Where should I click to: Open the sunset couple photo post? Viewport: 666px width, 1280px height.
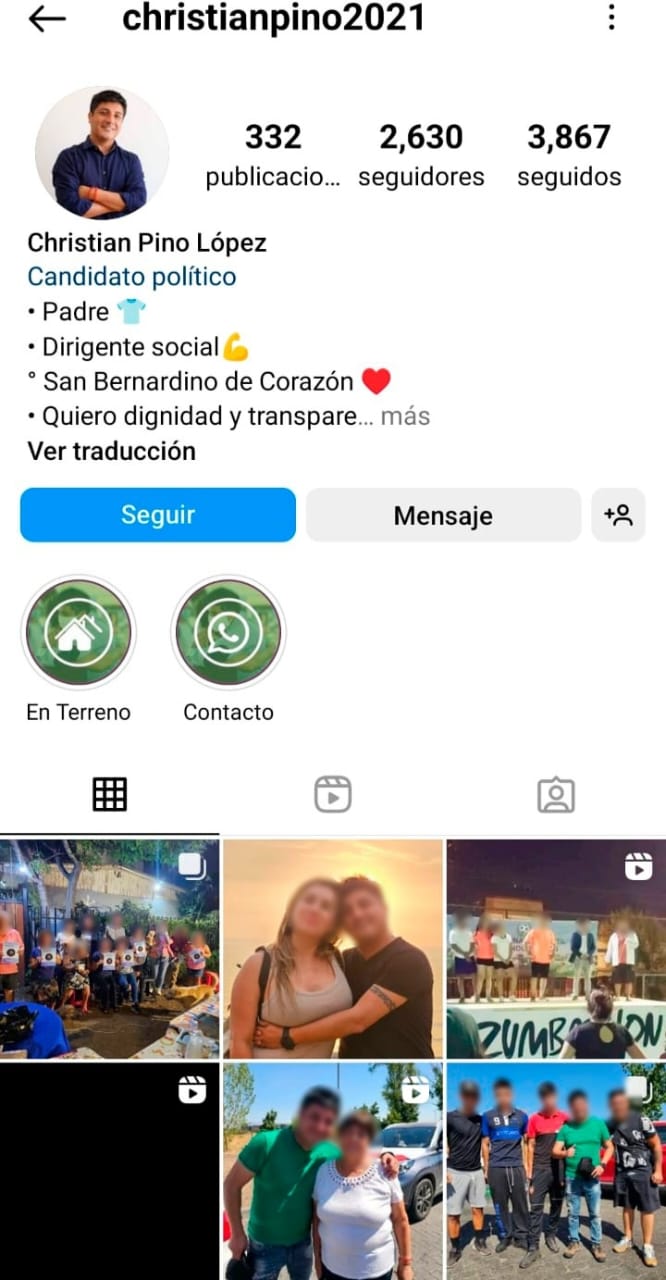(333, 949)
